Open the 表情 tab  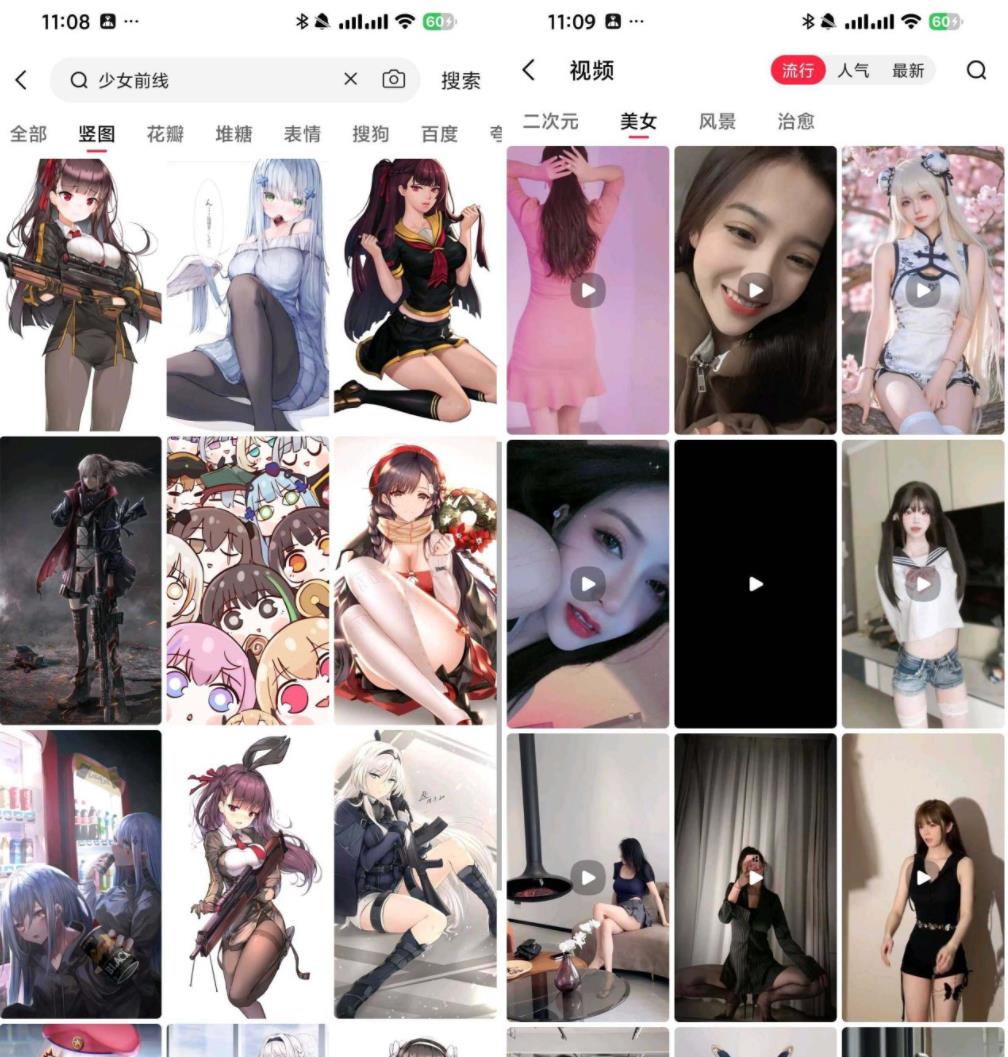click(302, 134)
